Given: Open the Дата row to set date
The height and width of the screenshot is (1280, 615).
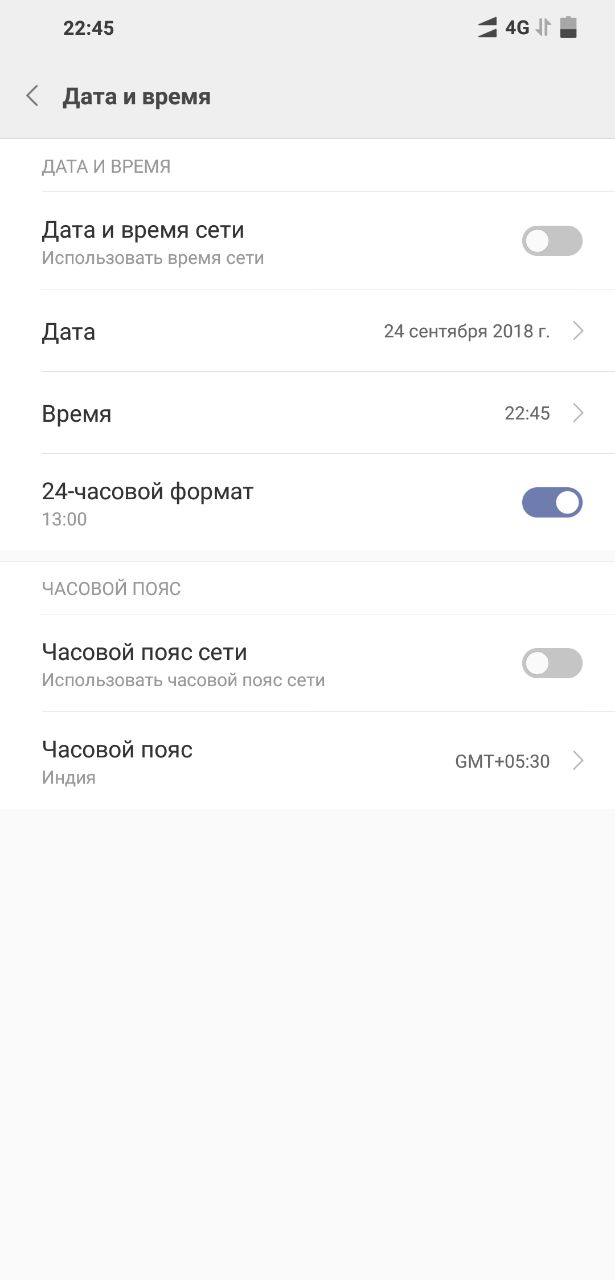Looking at the screenshot, I should [x=307, y=331].
